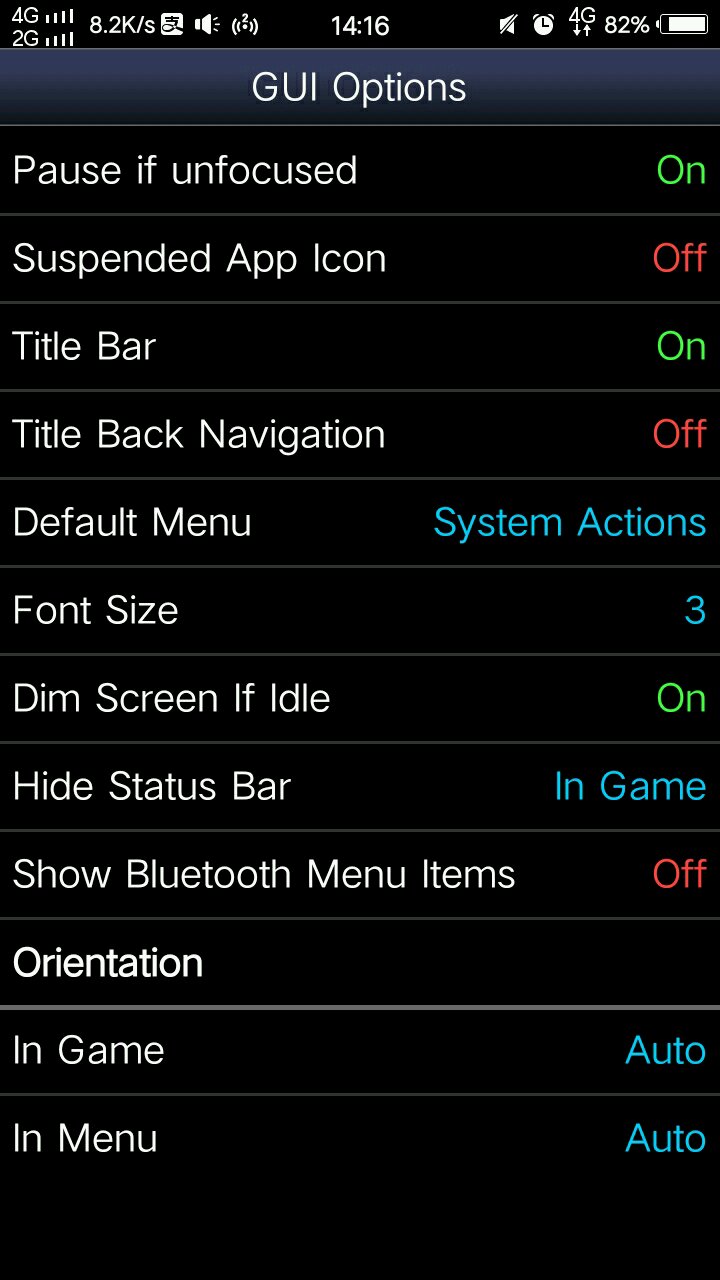Screen dimensions: 720x1280
Task: Select orientation for In Game
Action: tap(360, 1050)
